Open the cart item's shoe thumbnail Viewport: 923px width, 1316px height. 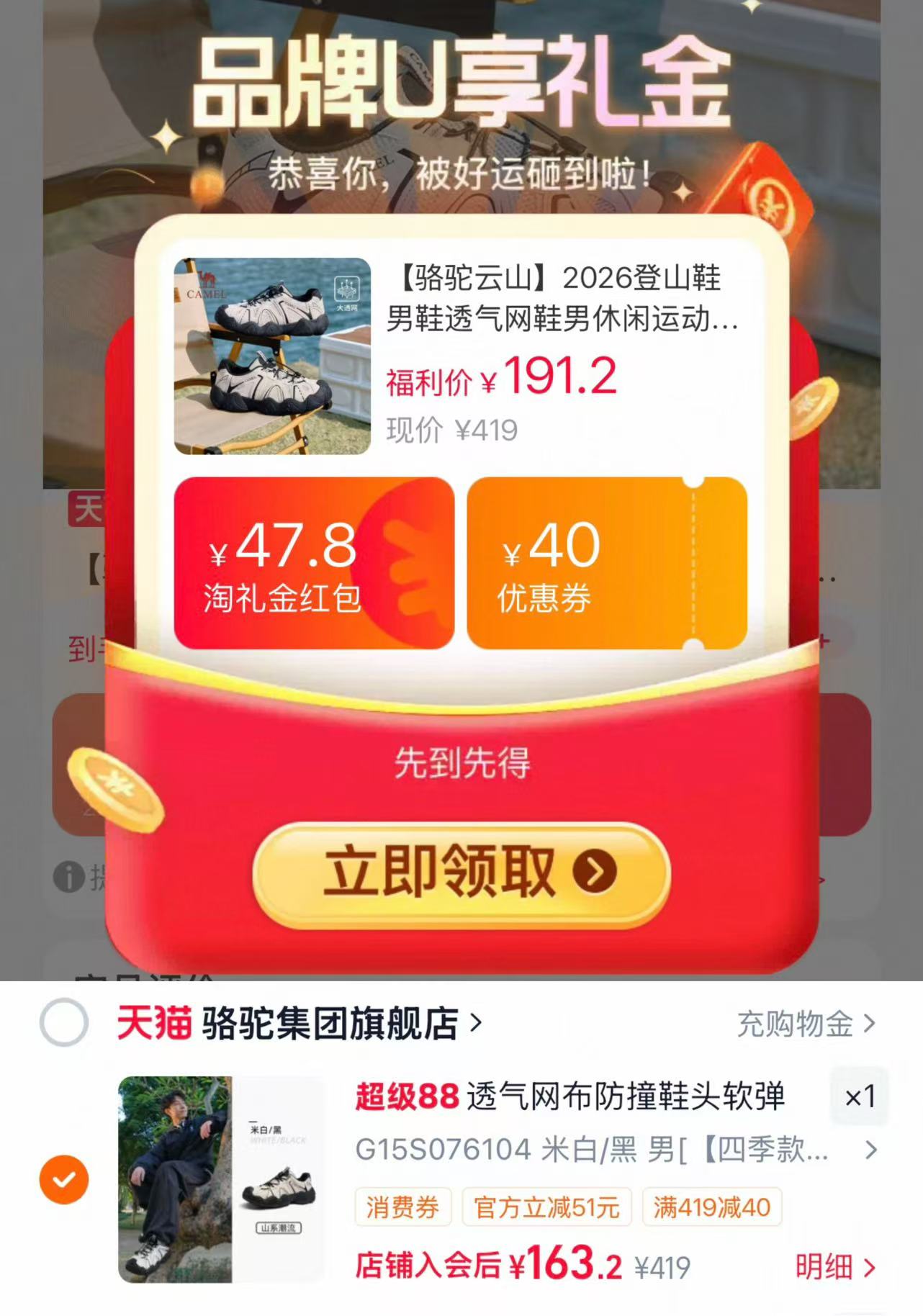[x=222, y=1179]
